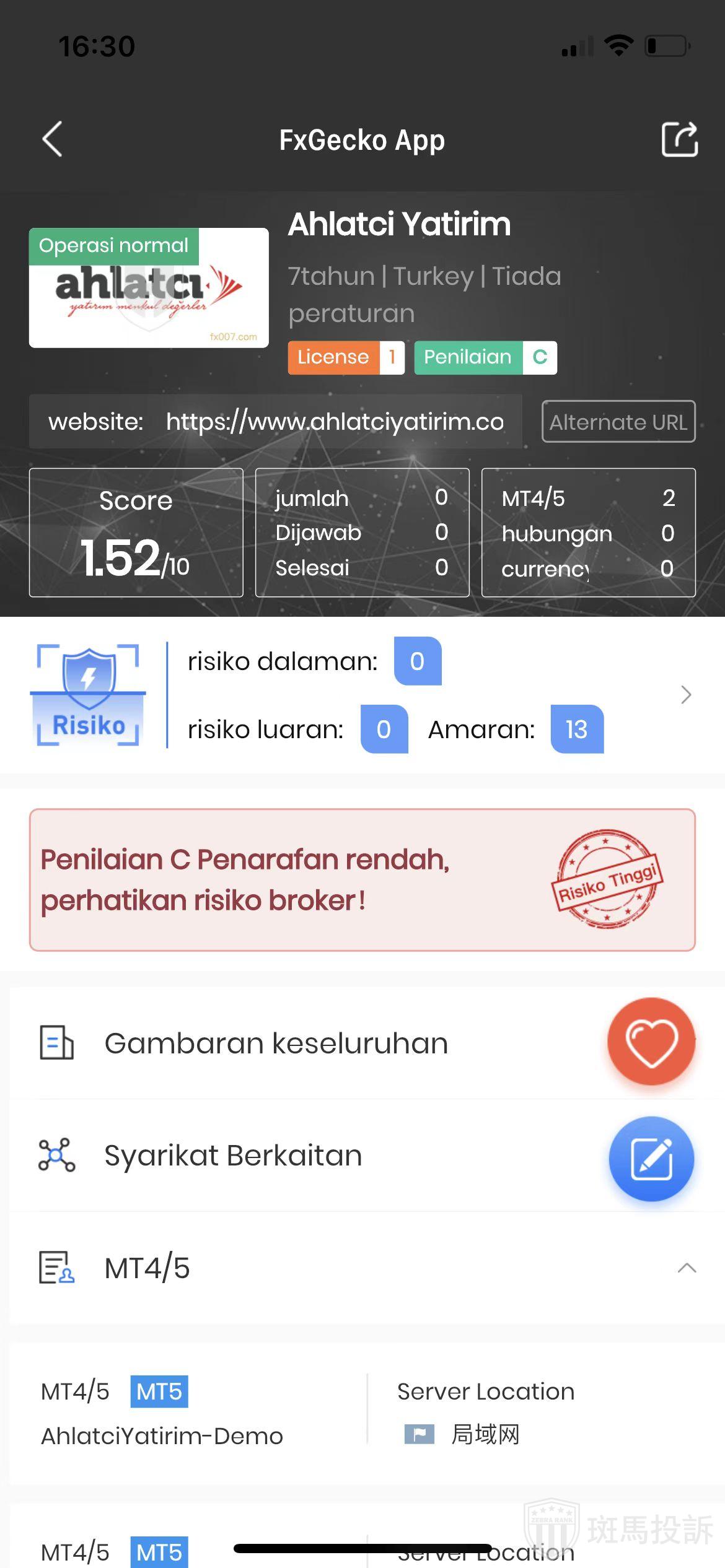Write a review using the blue edit button
The height and width of the screenshot is (1568, 725).
651,1159
